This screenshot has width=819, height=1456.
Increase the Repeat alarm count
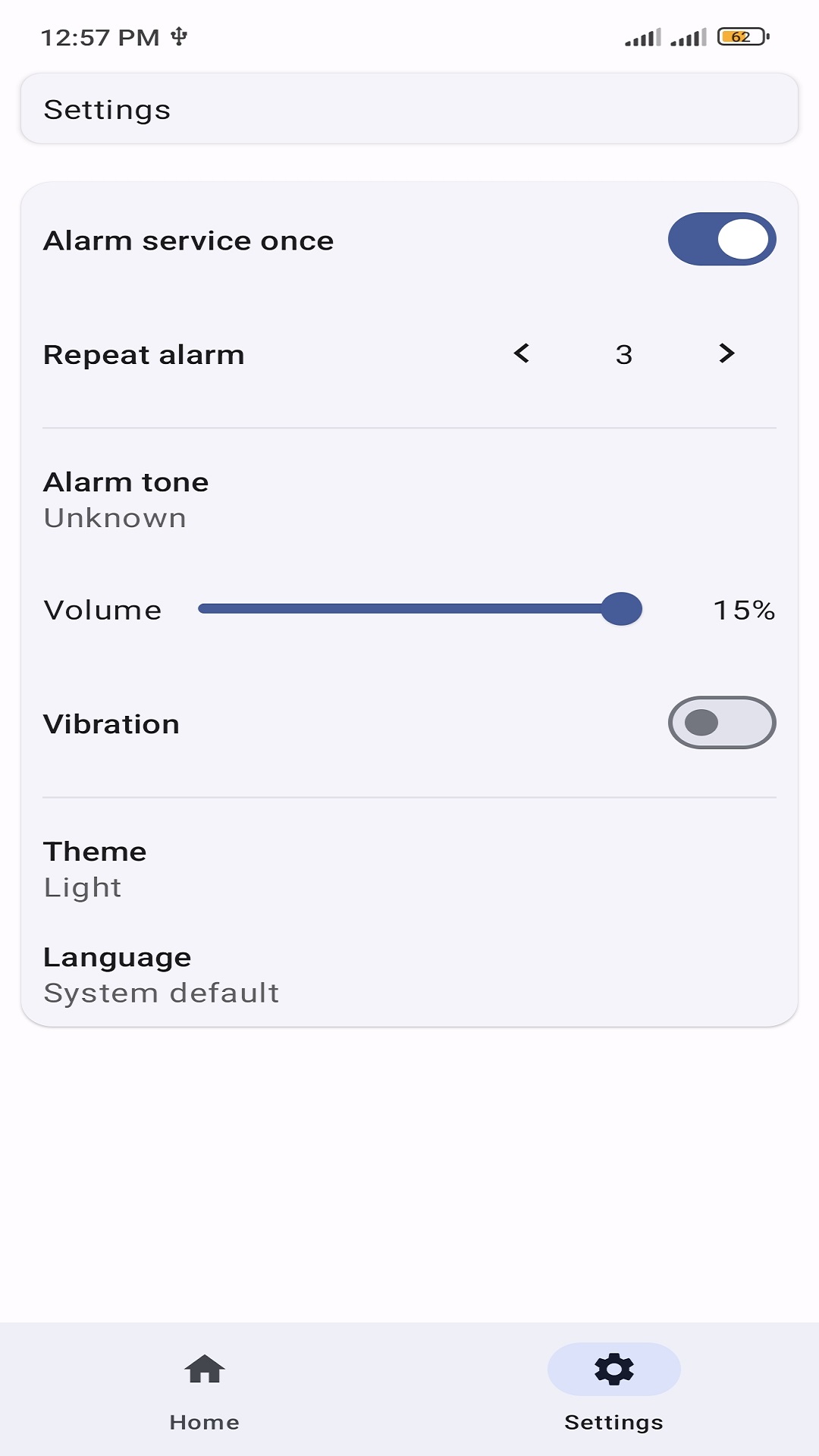726,353
